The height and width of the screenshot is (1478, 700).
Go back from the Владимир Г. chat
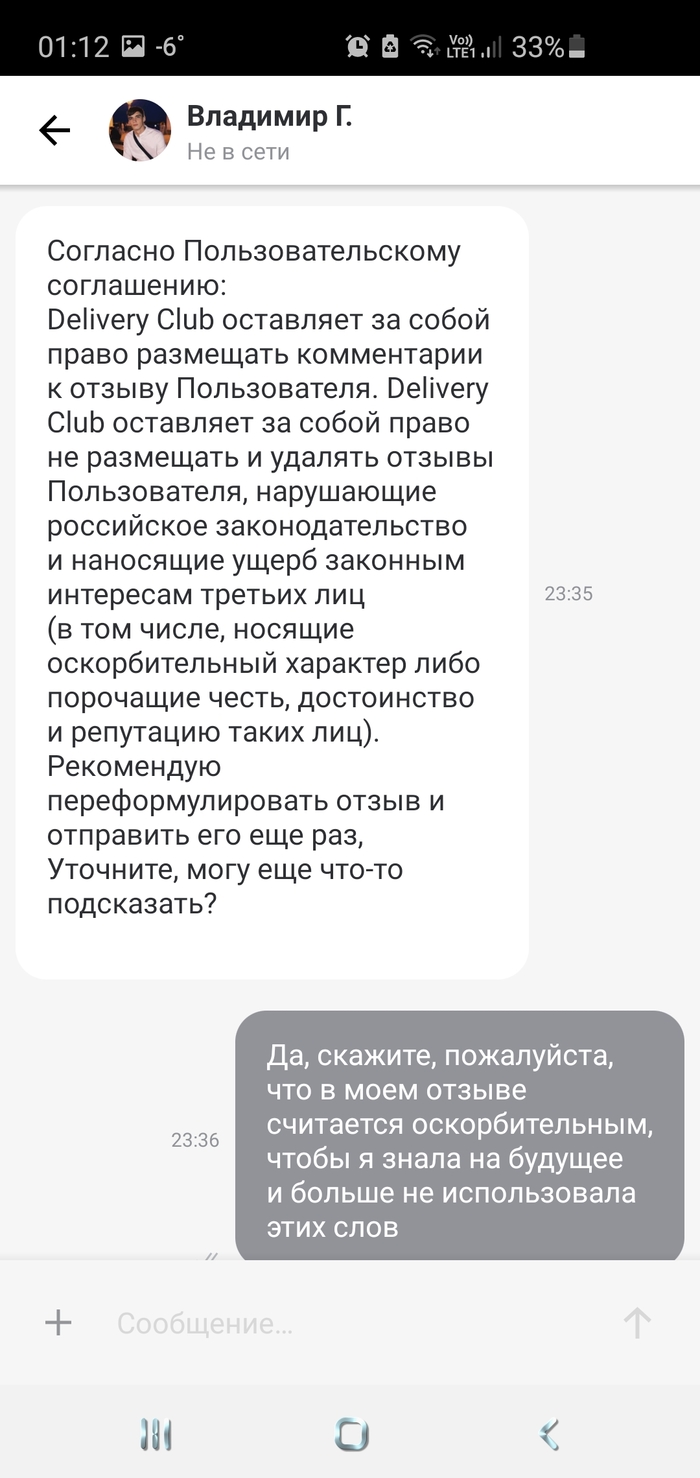tap(54, 130)
